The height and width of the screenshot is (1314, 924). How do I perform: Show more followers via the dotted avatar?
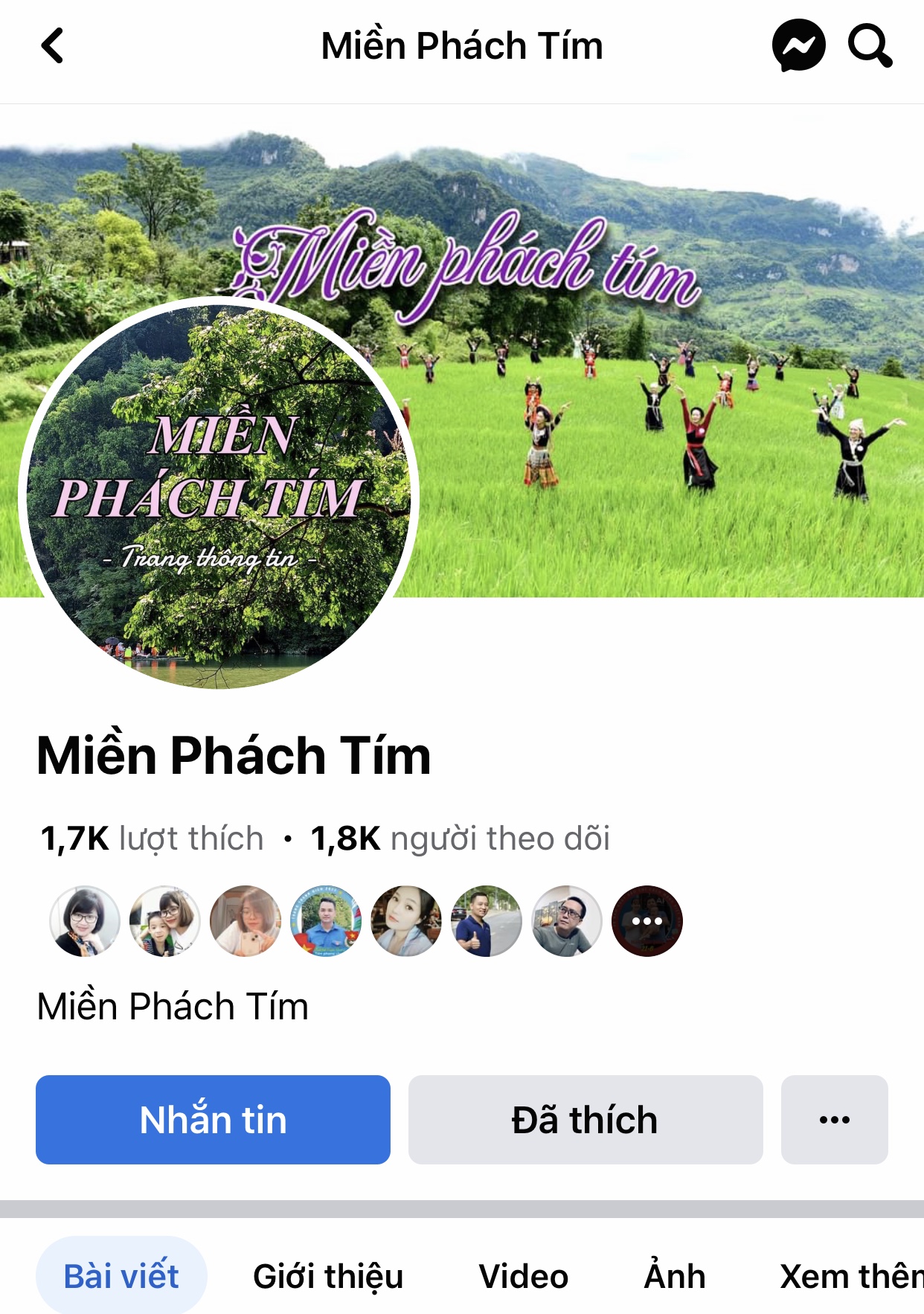[x=647, y=921]
